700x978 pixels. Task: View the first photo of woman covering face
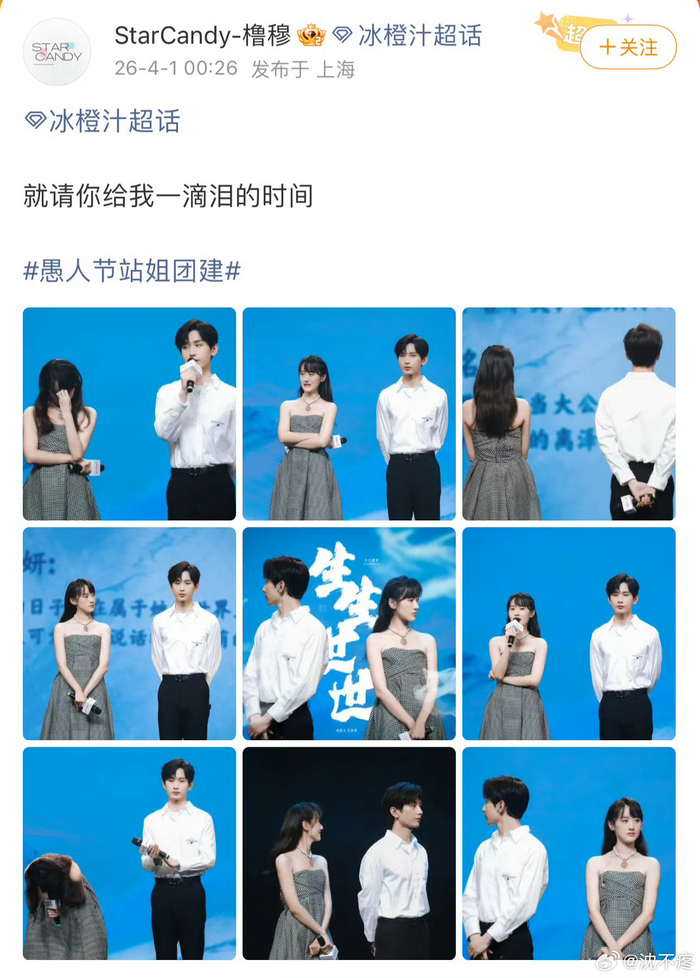pos(130,414)
